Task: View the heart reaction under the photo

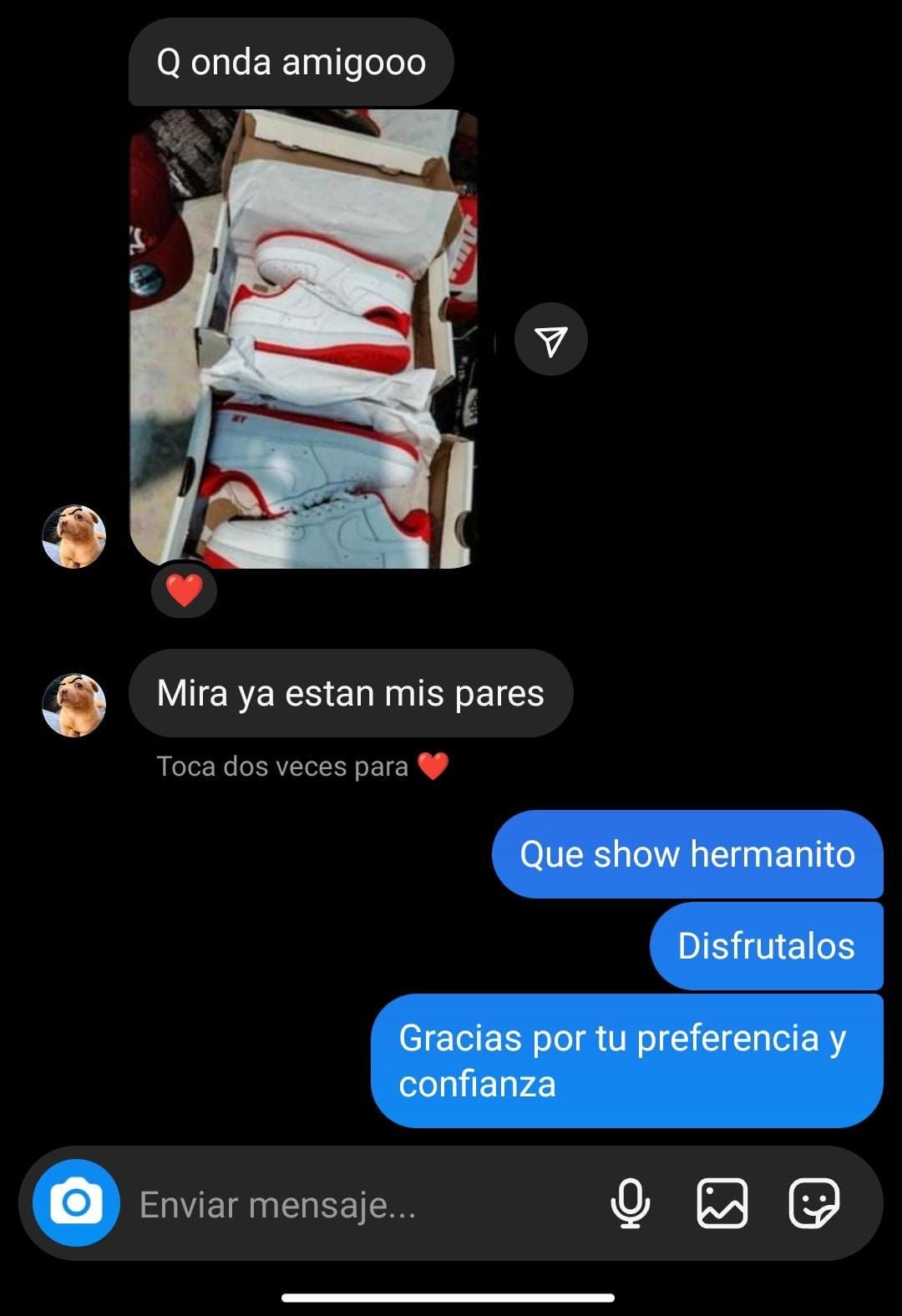Action: point(185,590)
